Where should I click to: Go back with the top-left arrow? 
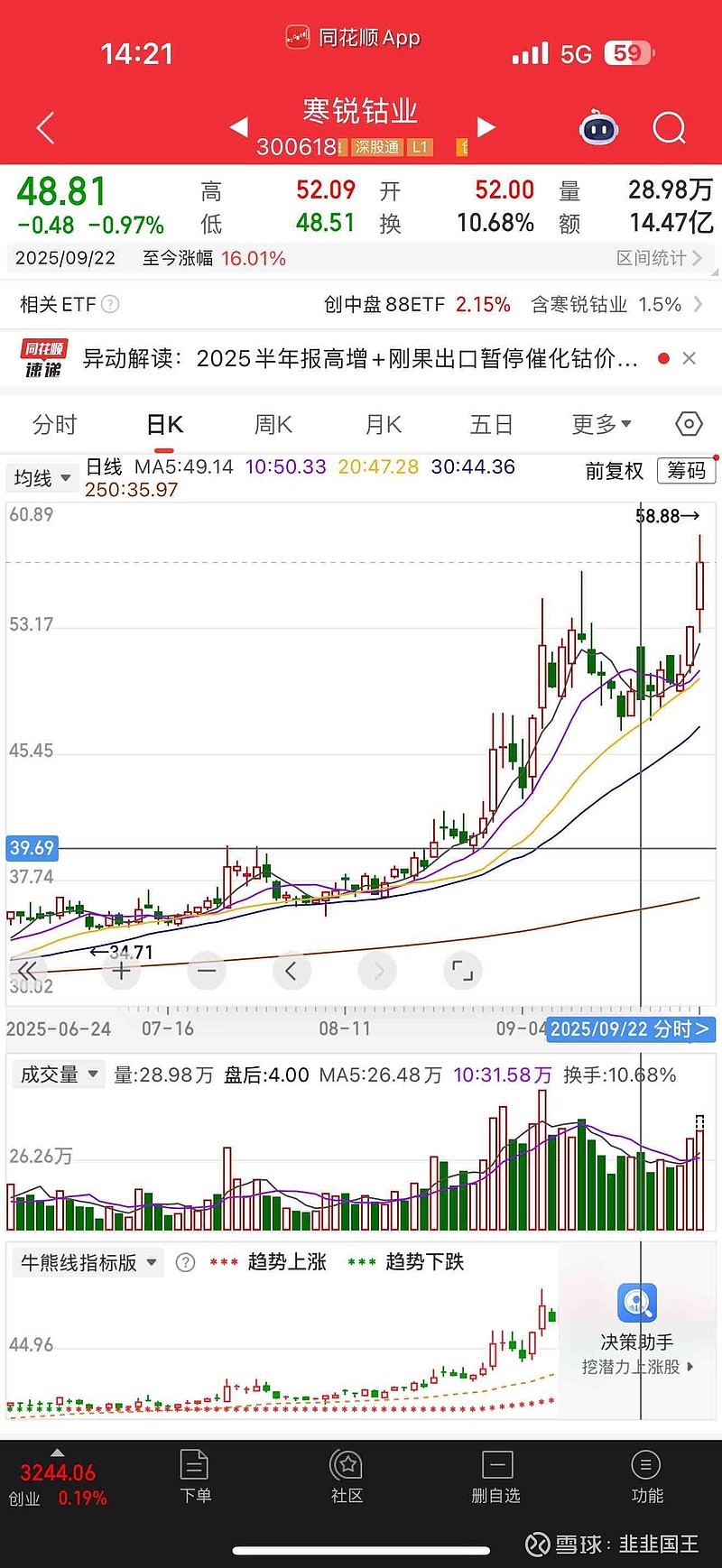coord(46,128)
